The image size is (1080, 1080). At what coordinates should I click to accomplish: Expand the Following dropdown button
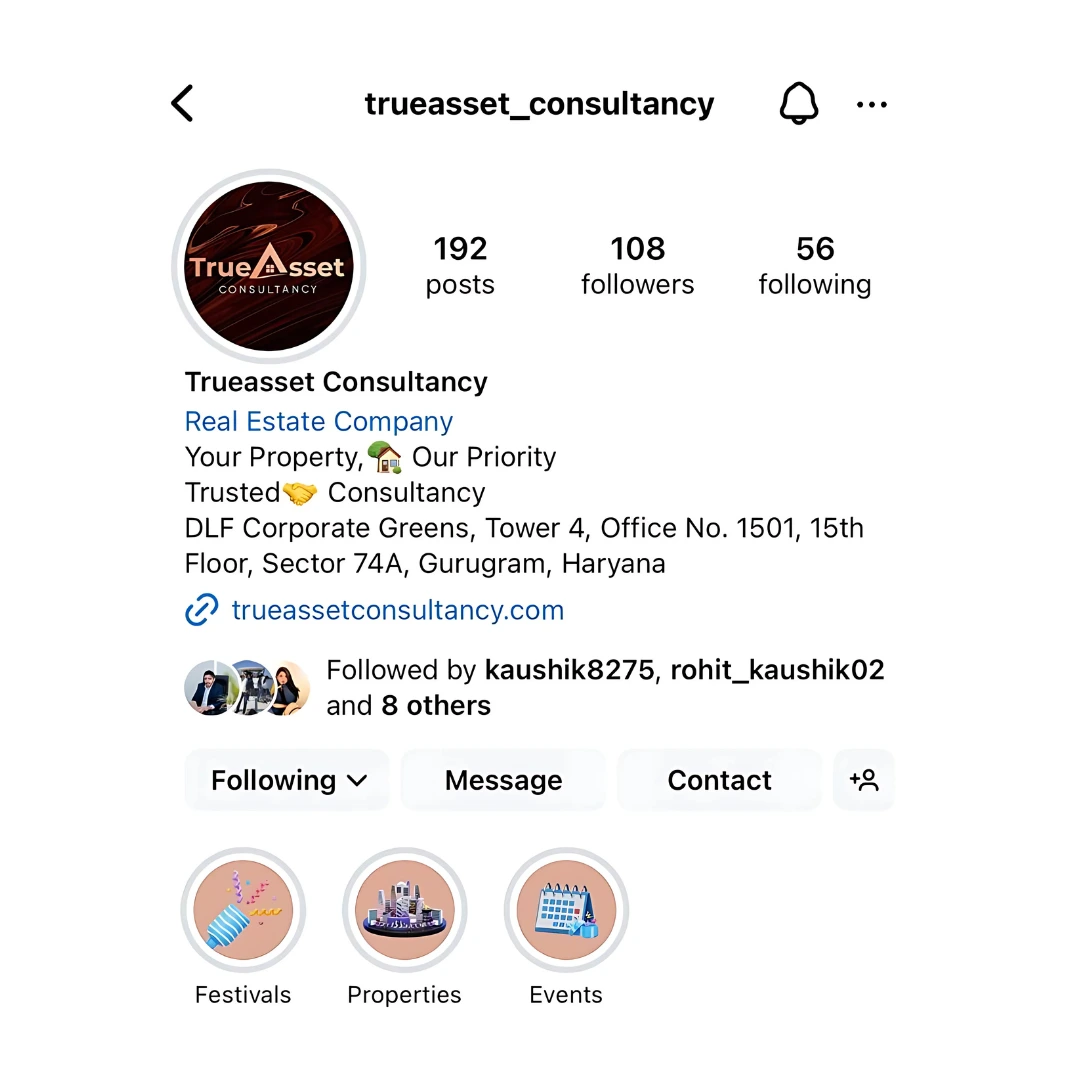pos(288,780)
